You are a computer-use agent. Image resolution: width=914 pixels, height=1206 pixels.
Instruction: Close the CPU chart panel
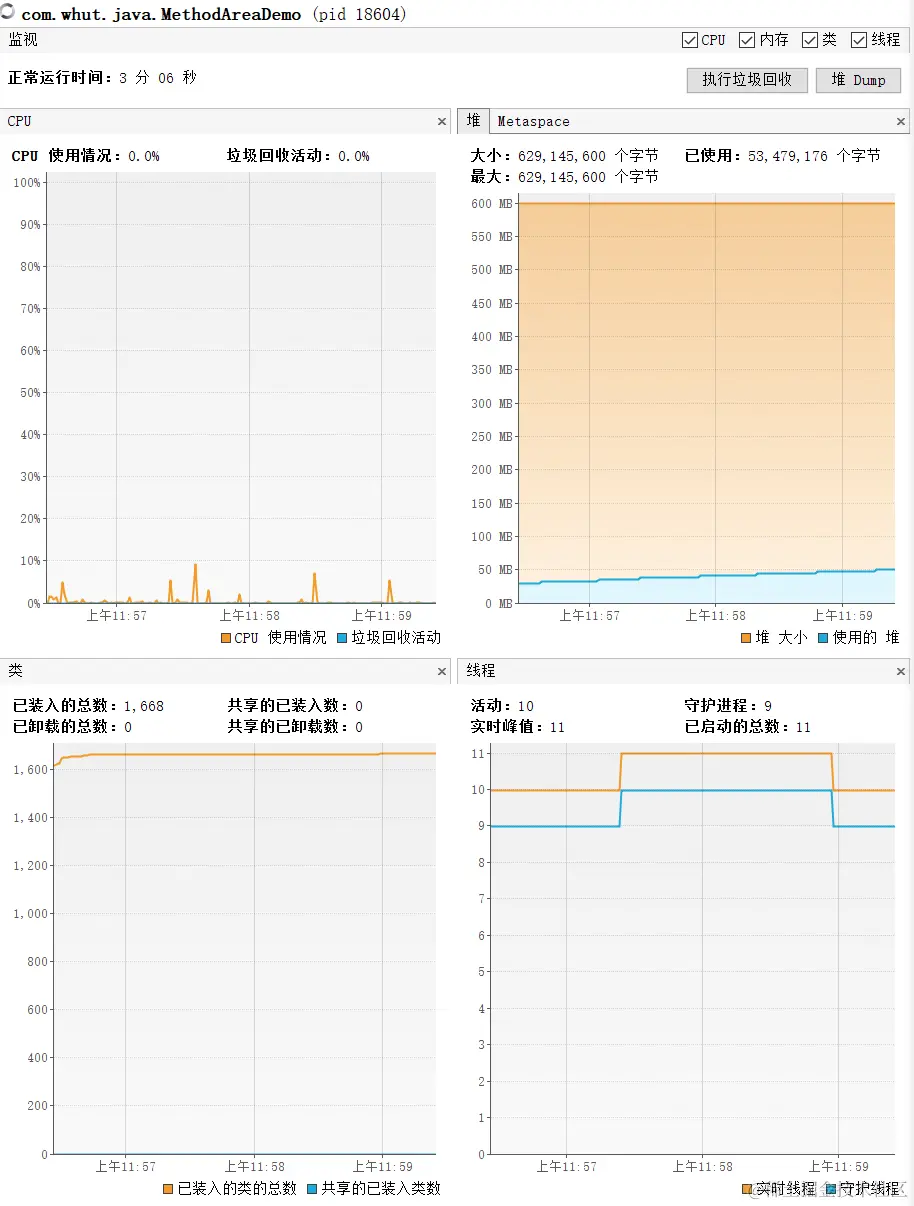442,121
